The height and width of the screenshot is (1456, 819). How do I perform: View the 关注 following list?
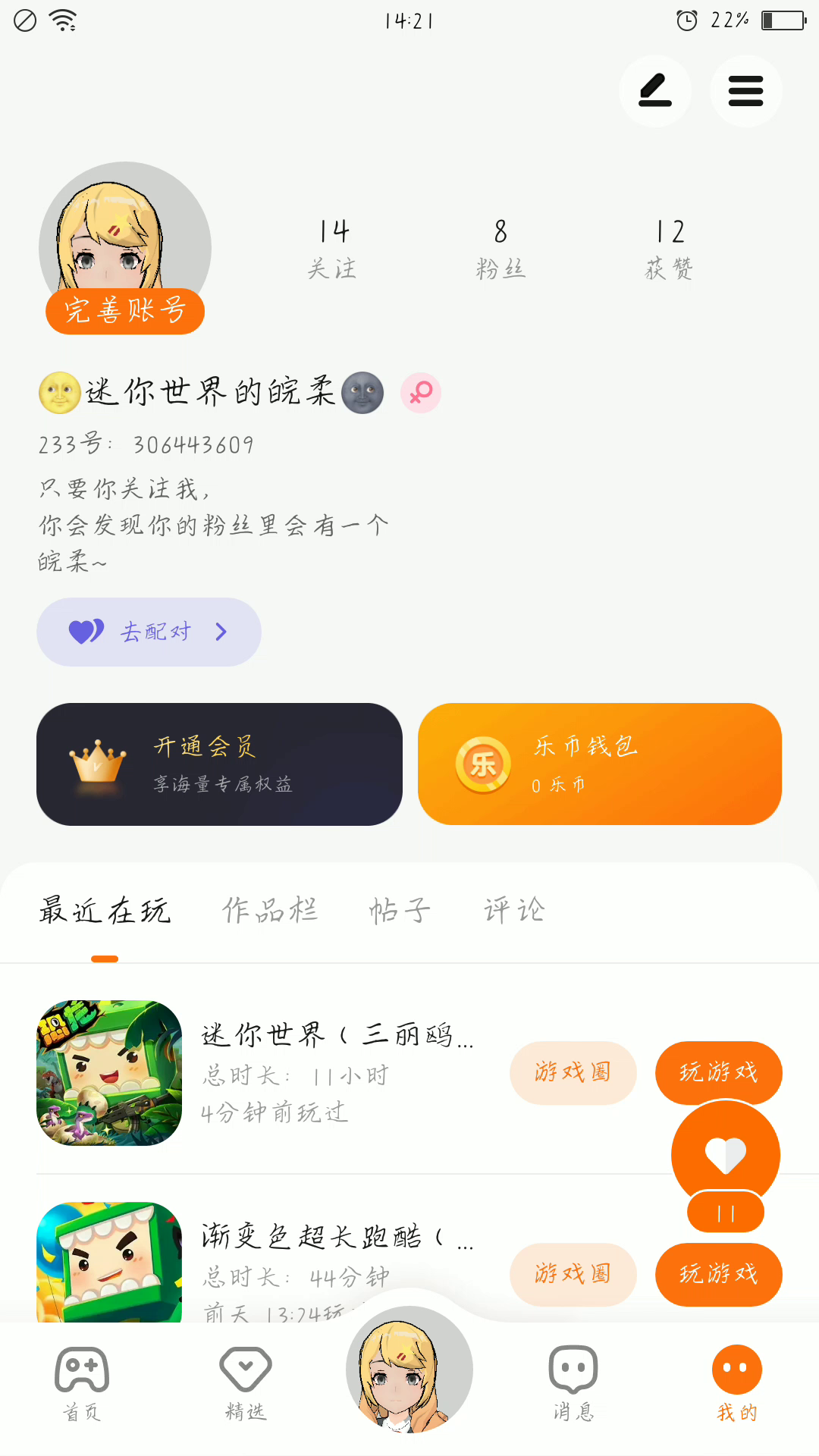click(x=333, y=248)
